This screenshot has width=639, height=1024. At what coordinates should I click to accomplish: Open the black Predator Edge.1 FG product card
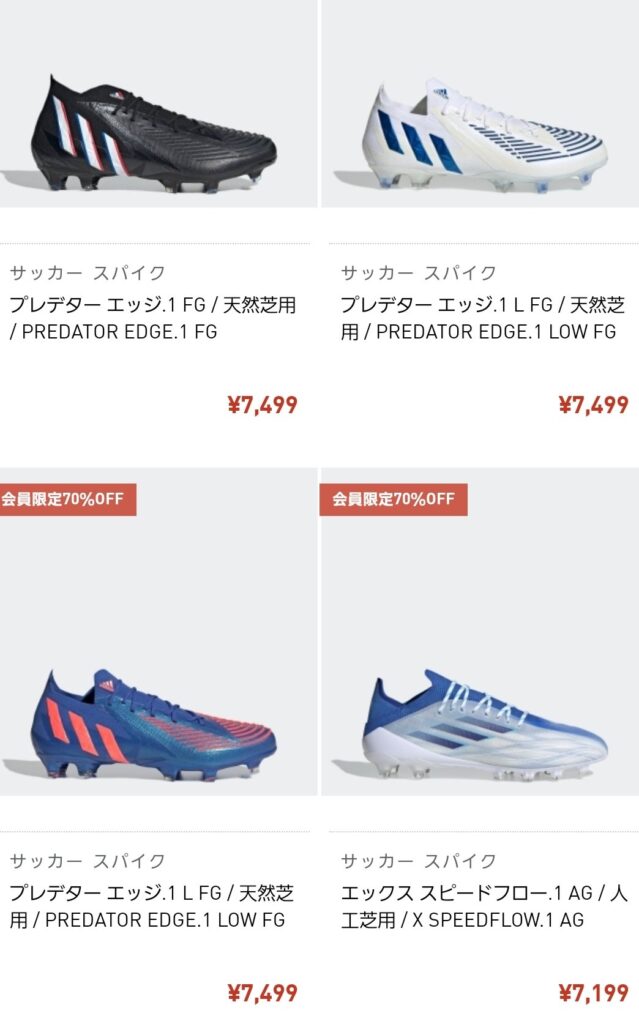[158, 137]
